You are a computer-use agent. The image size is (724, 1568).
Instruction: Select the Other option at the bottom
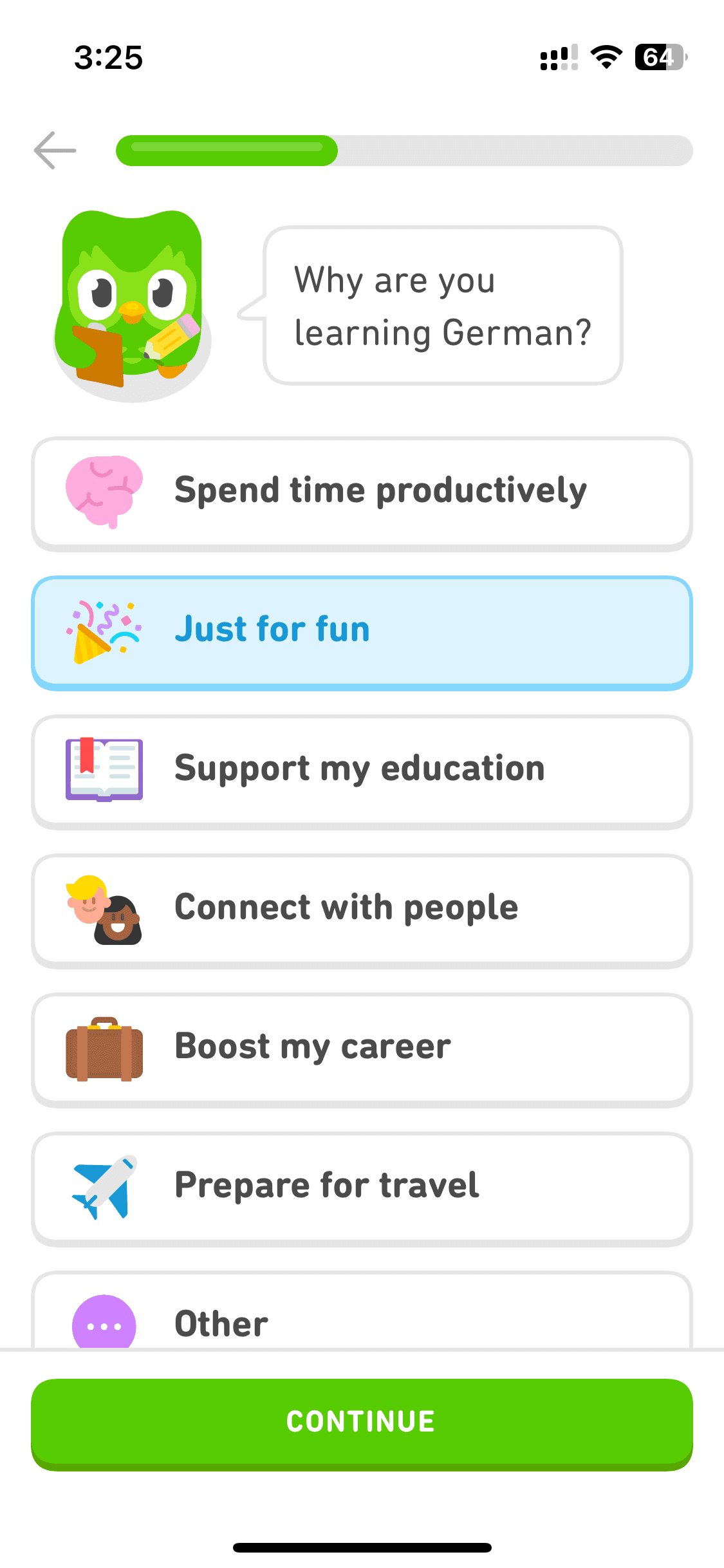pyautogui.click(x=362, y=1321)
